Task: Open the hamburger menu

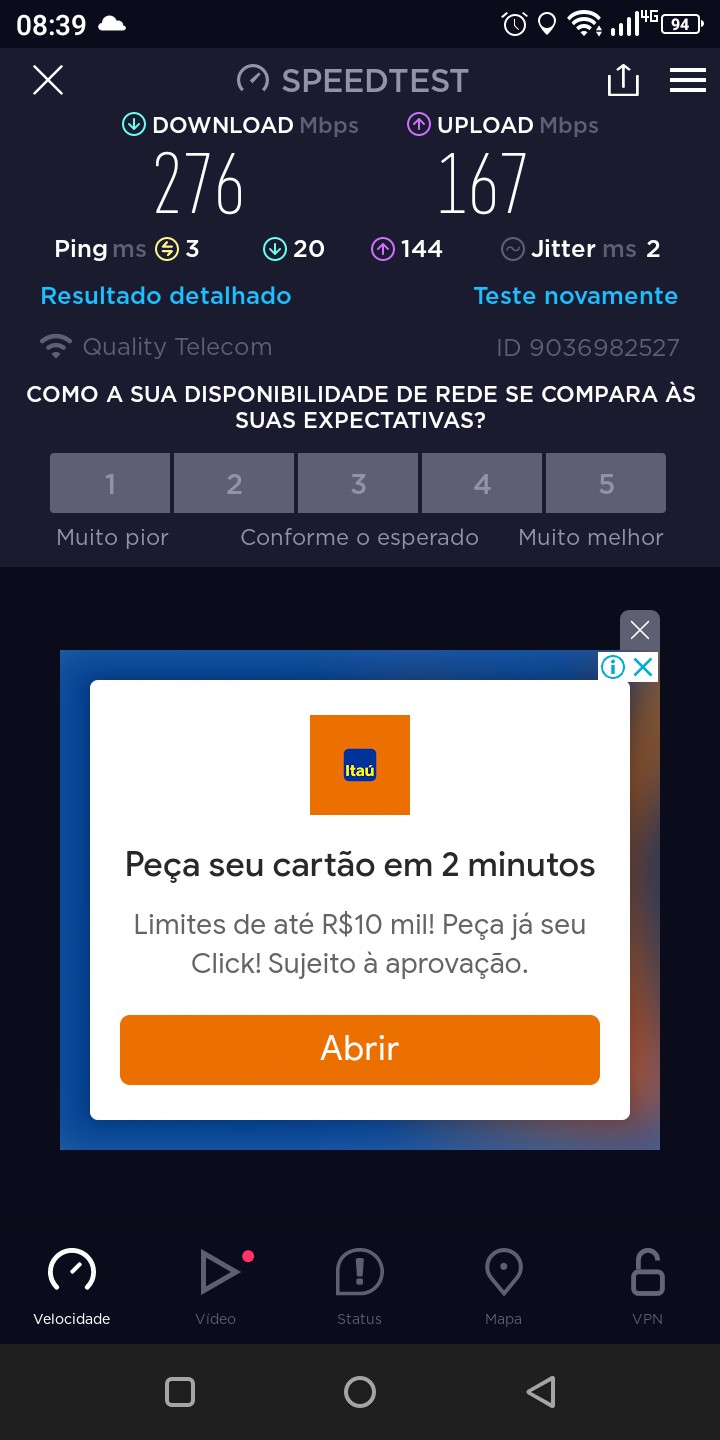Action: (x=688, y=80)
